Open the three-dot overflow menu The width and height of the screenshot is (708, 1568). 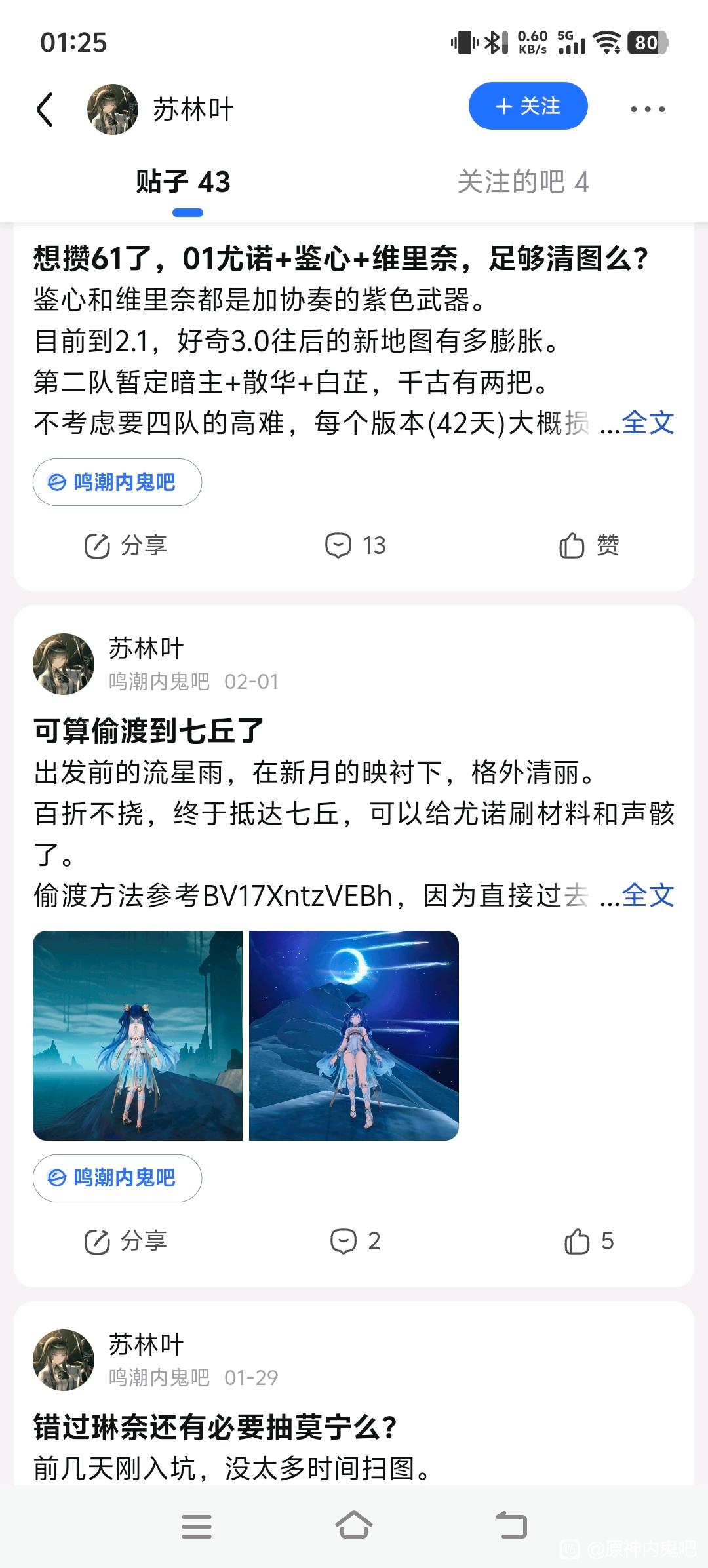(647, 109)
